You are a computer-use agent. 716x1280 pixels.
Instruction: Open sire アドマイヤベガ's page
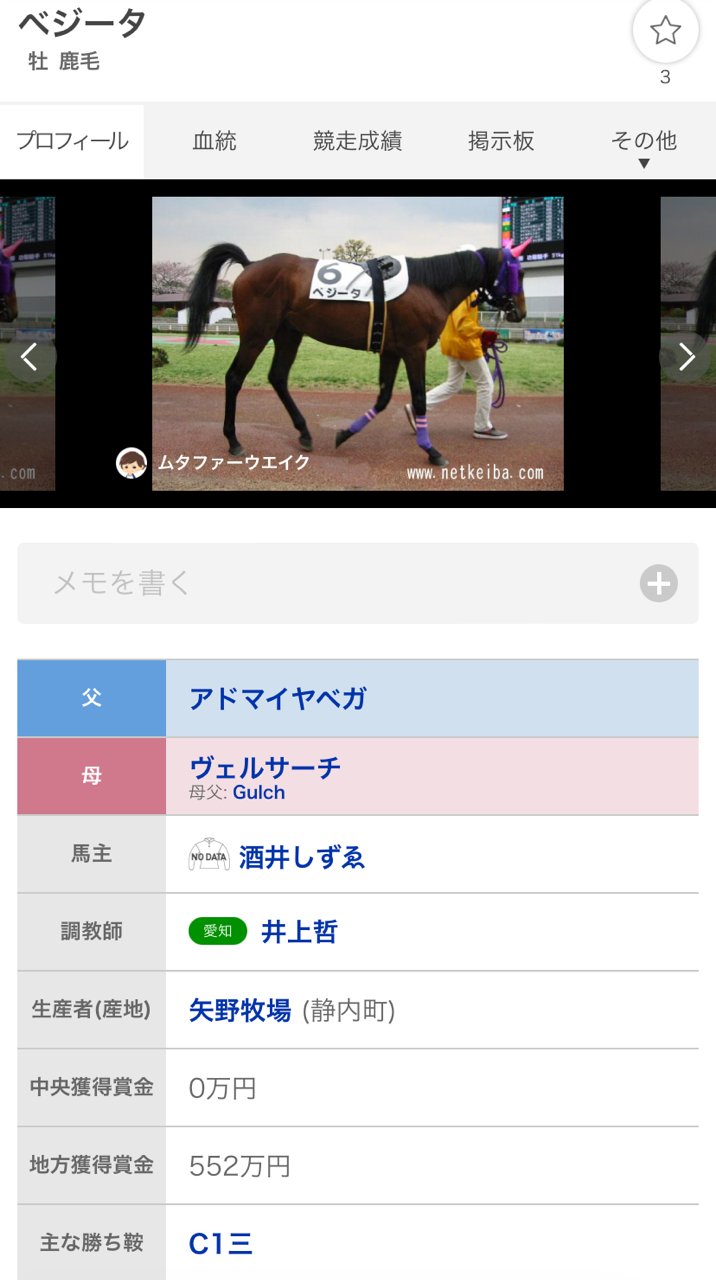(x=277, y=698)
